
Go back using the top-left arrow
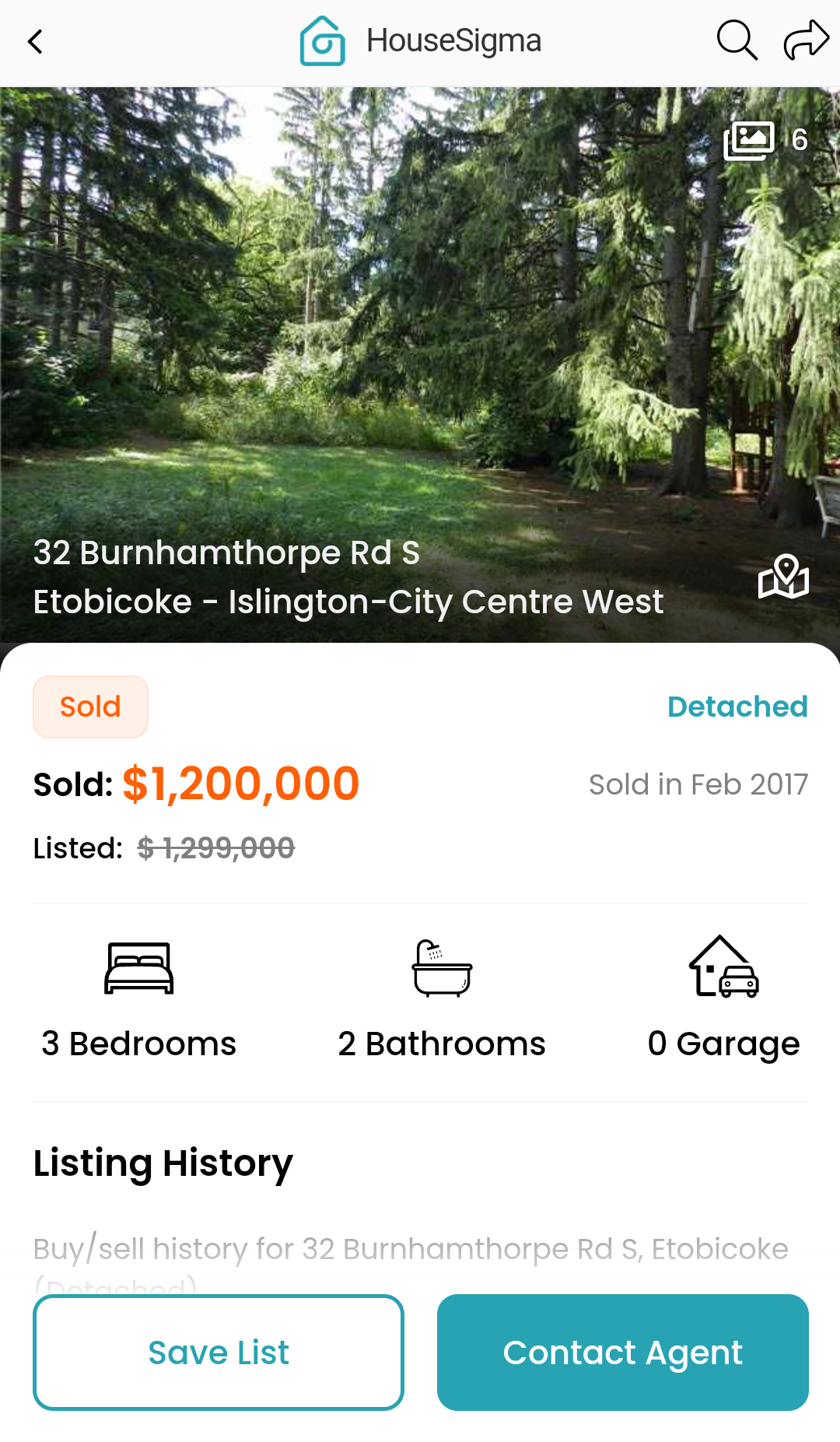tap(36, 41)
